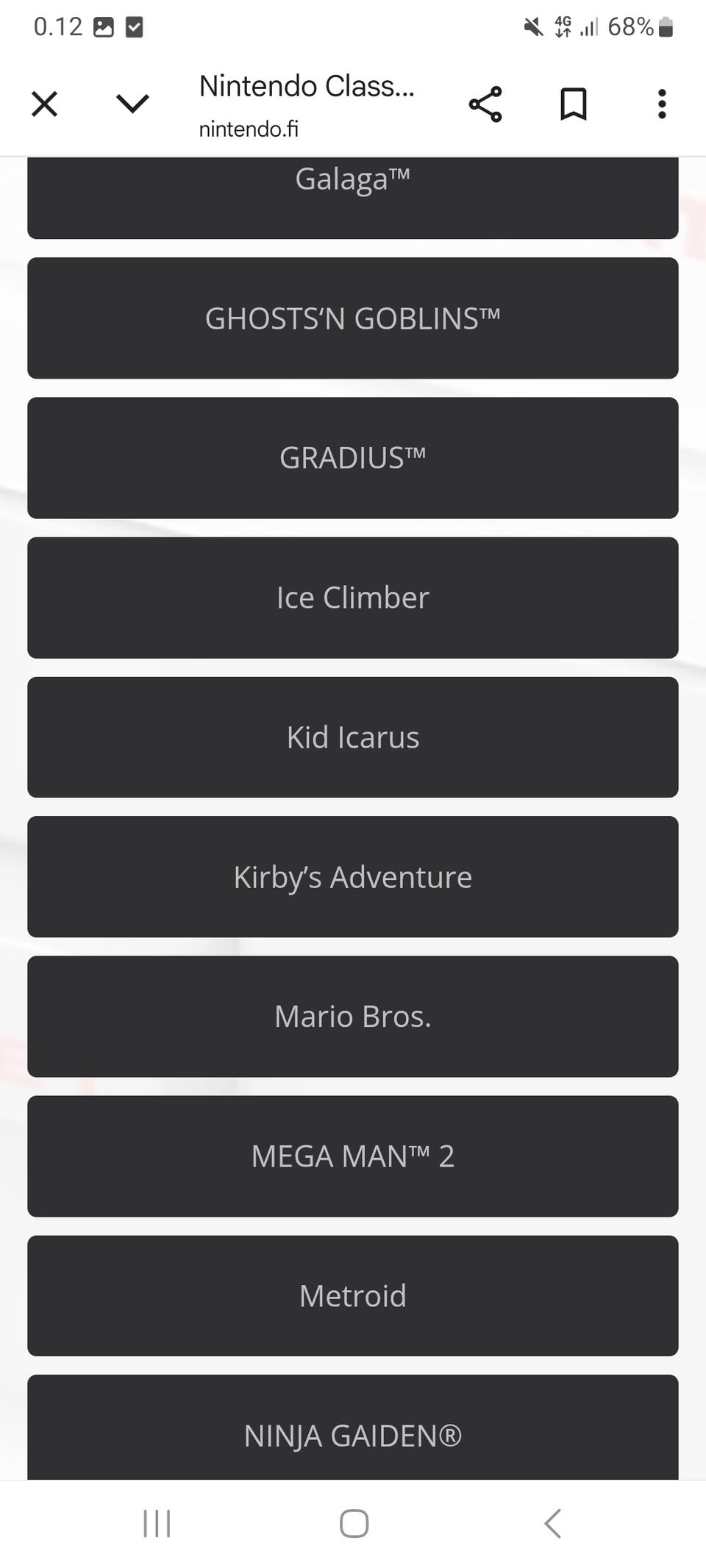Bookmark the current page

click(x=574, y=104)
